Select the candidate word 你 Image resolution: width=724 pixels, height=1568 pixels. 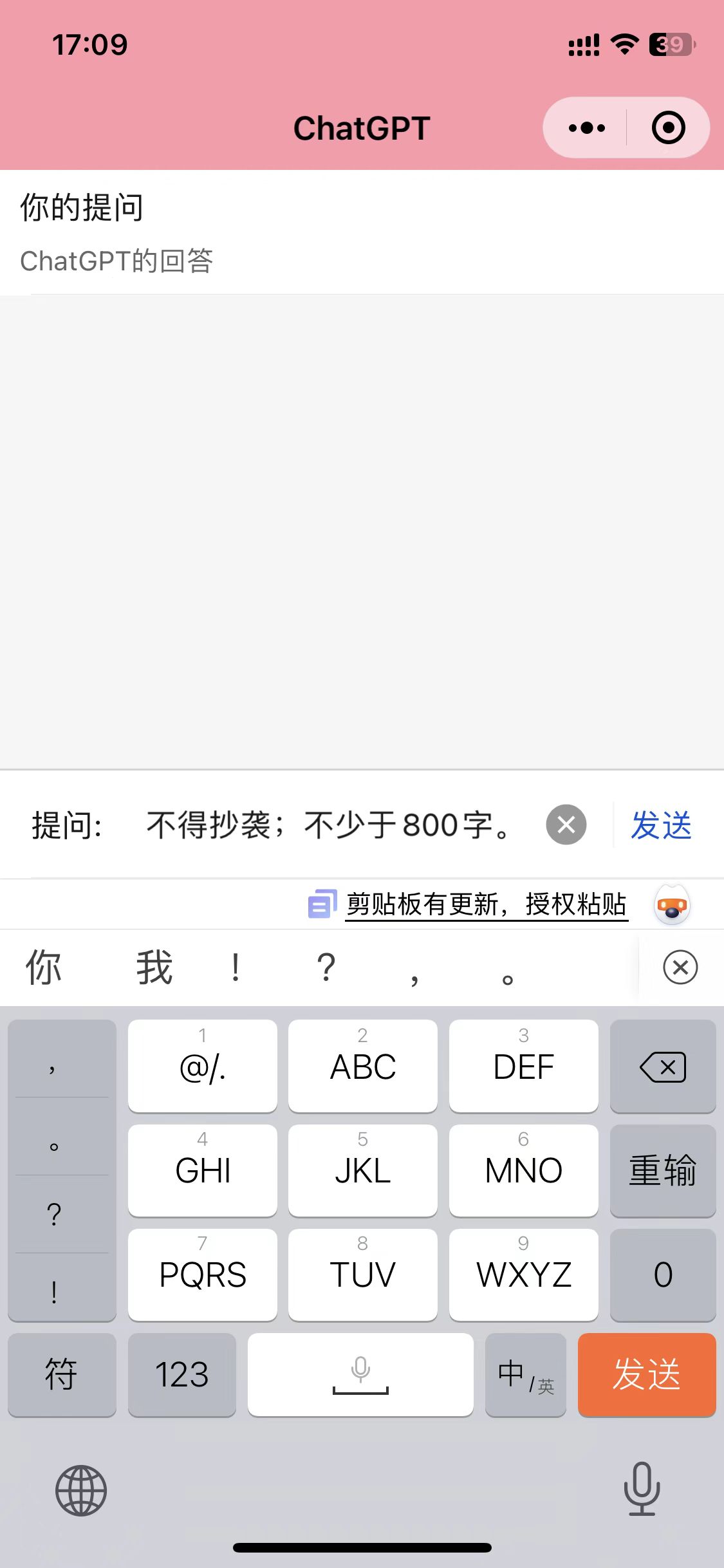[42, 967]
